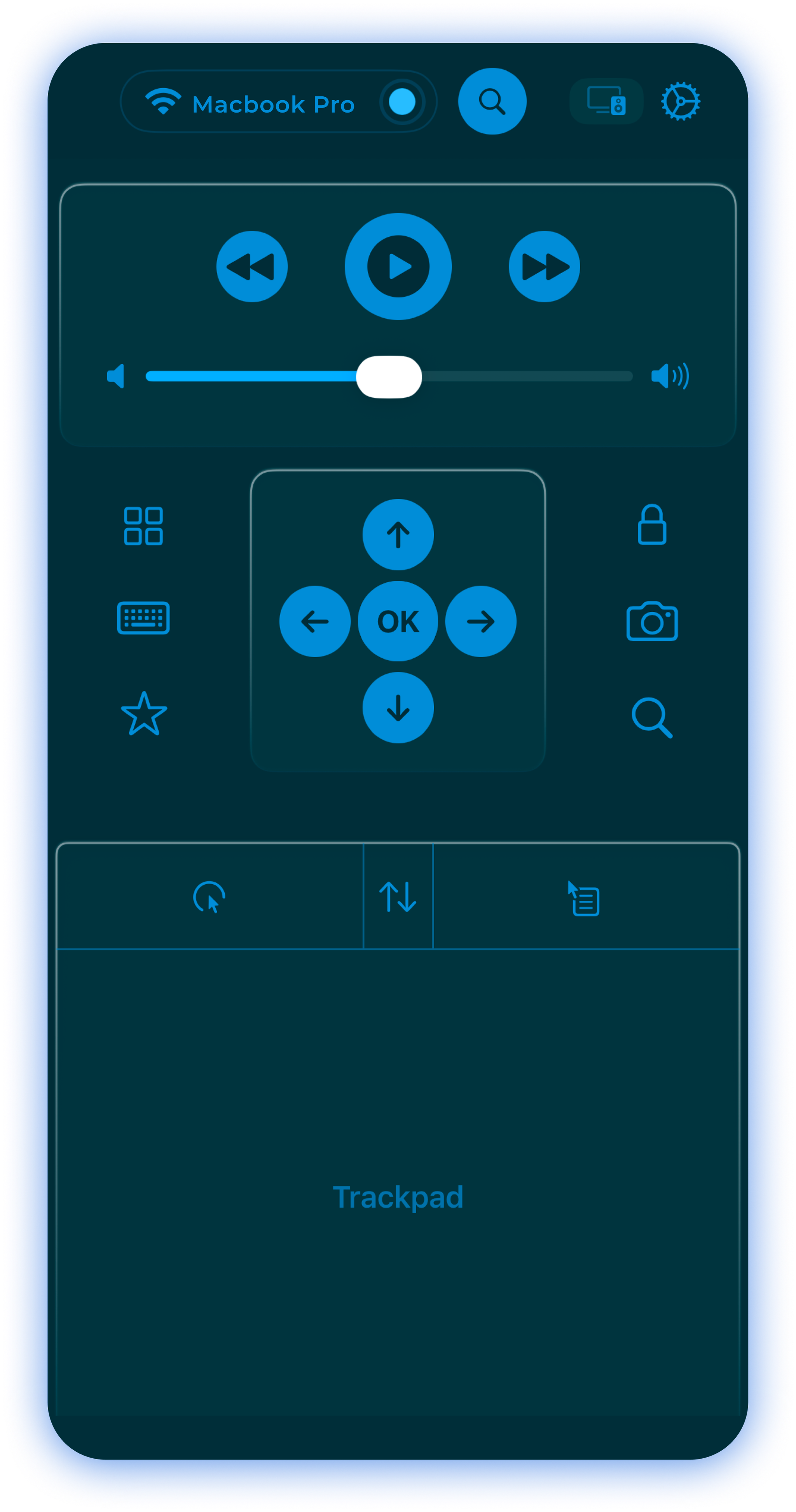Open settings gear
The width and height of the screenshot is (796, 1512).
click(x=680, y=101)
